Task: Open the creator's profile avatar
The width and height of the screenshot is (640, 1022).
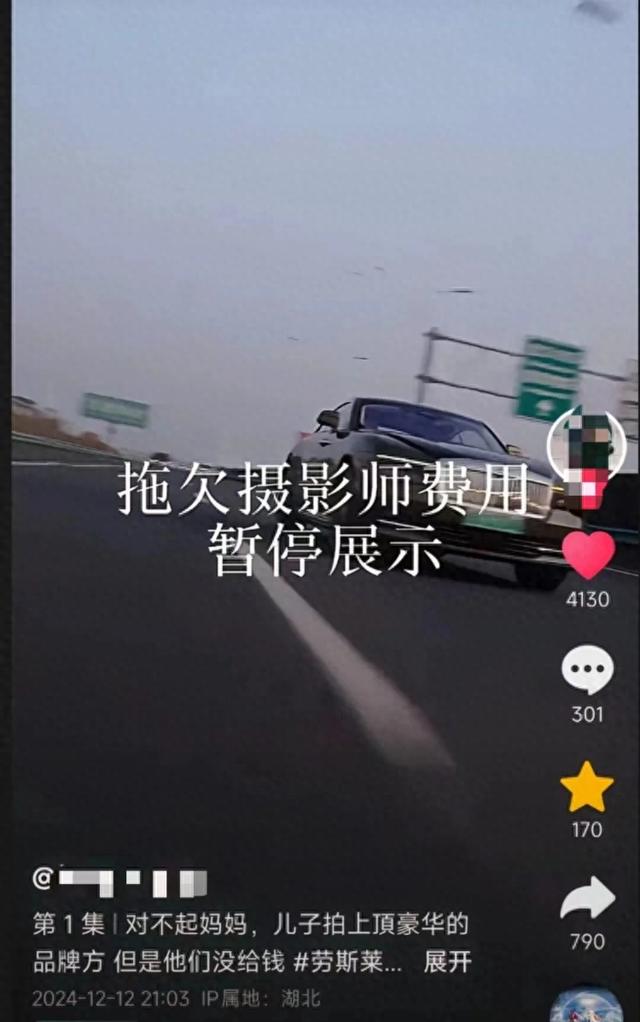Action: click(x=586, y=446)
